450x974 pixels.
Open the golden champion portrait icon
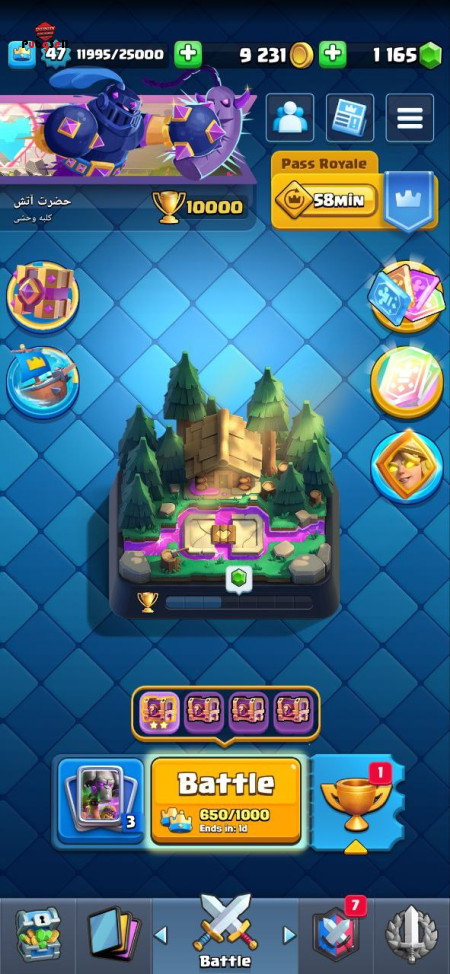[407, 467]
